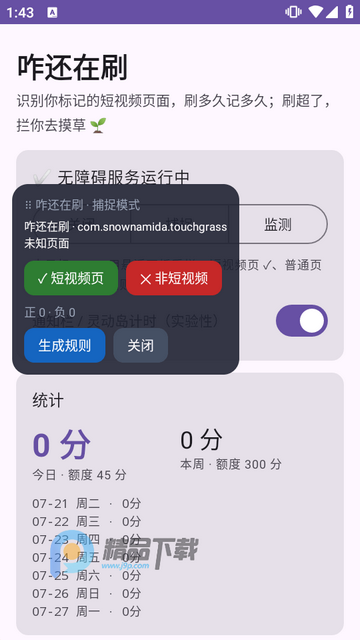Close the capture mode overlay with 关闭

(140, 345)
